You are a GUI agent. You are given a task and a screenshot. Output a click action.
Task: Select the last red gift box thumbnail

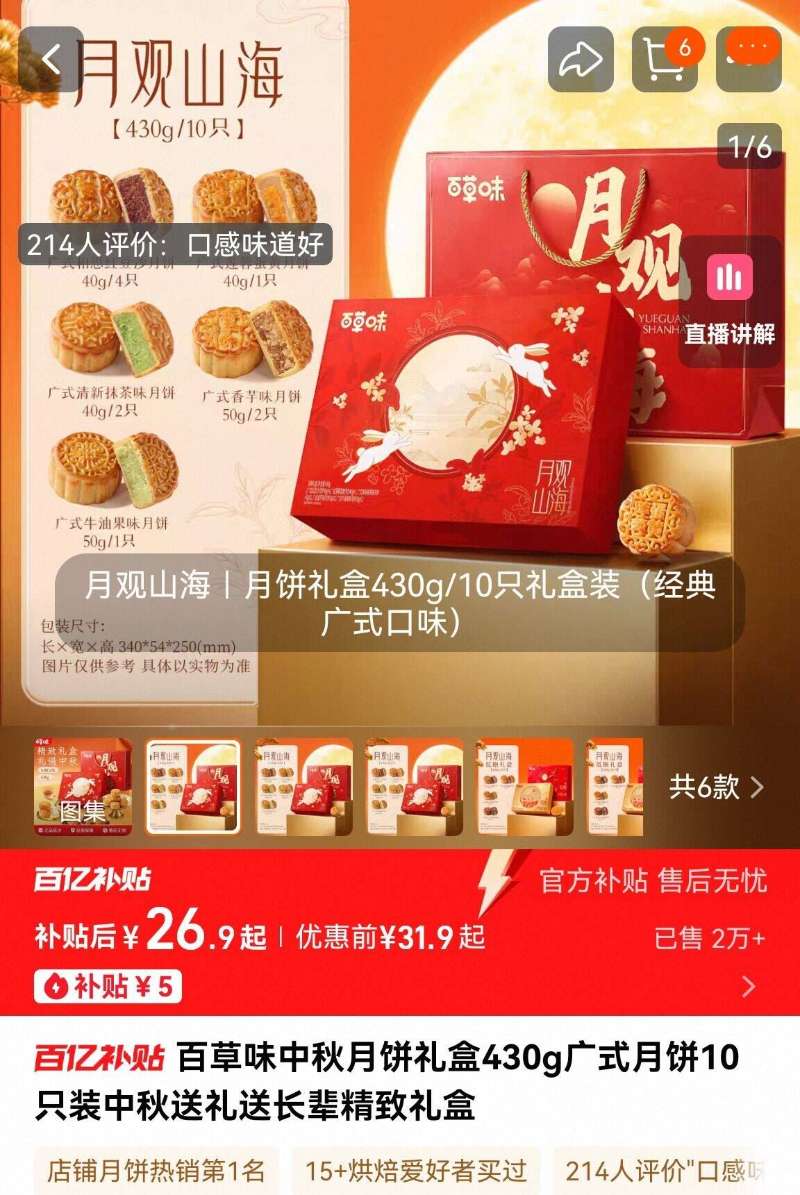pyautogui.click(x=613, y=784)
